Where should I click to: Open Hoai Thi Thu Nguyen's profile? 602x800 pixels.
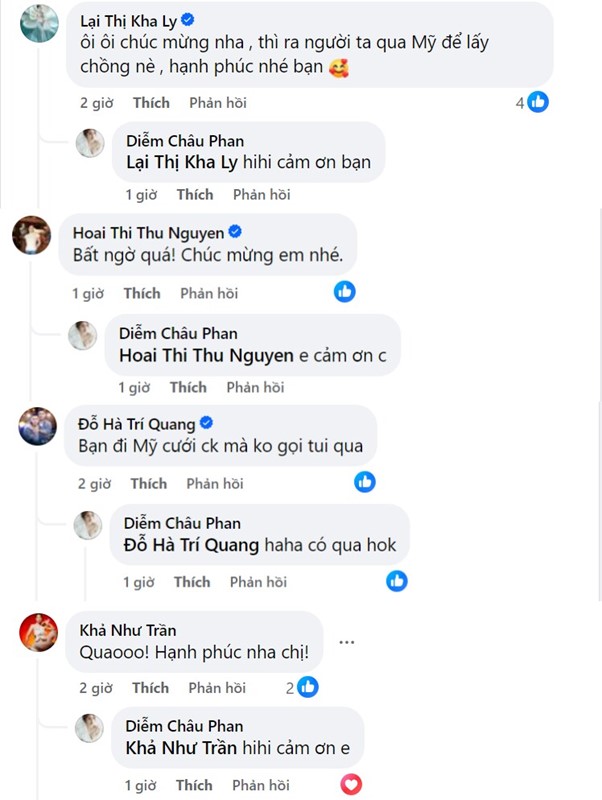(x=148, y=232)
